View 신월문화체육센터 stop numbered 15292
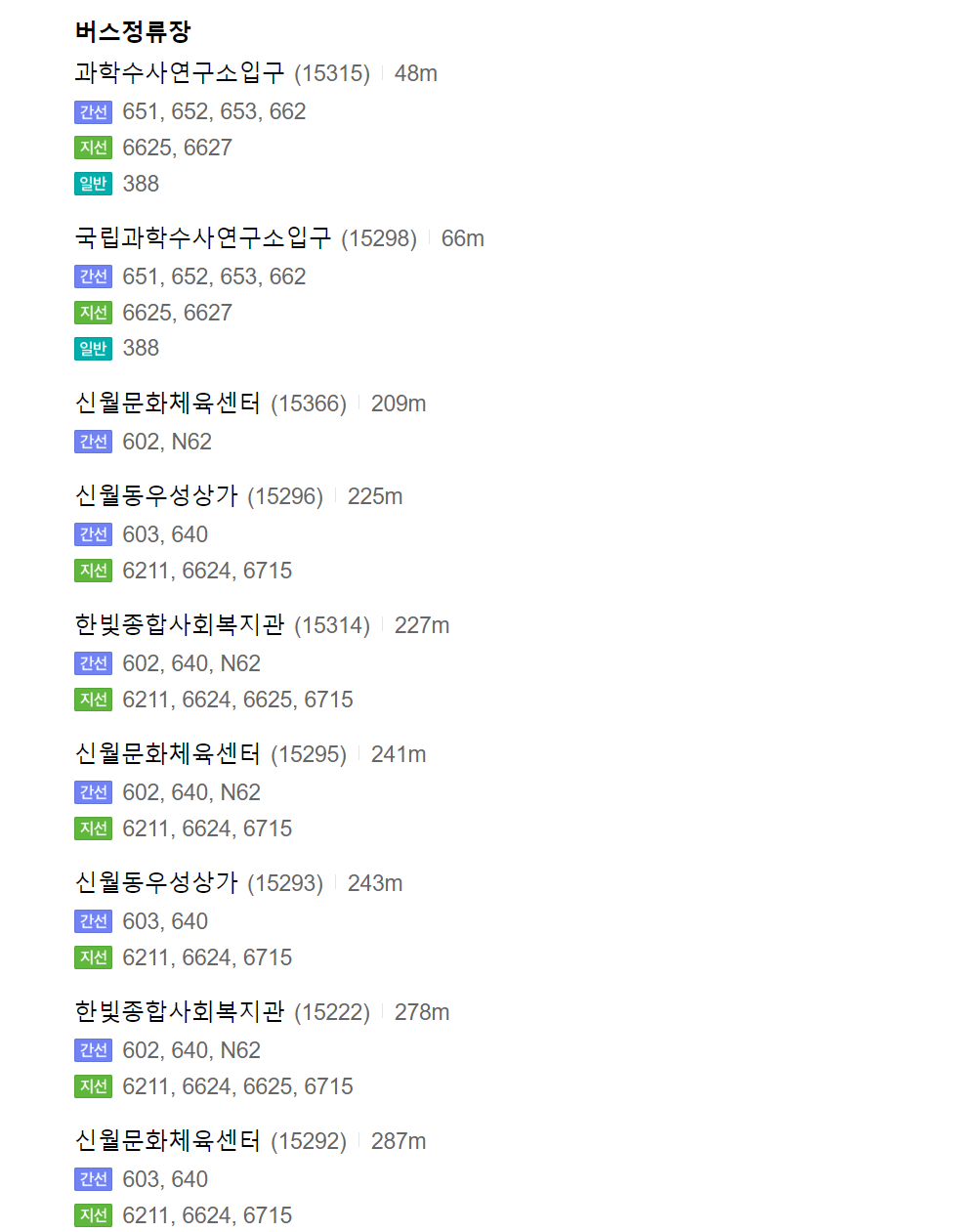Image resolution: width=969 pixels, height=1232 pixels. coord(168,1141)
